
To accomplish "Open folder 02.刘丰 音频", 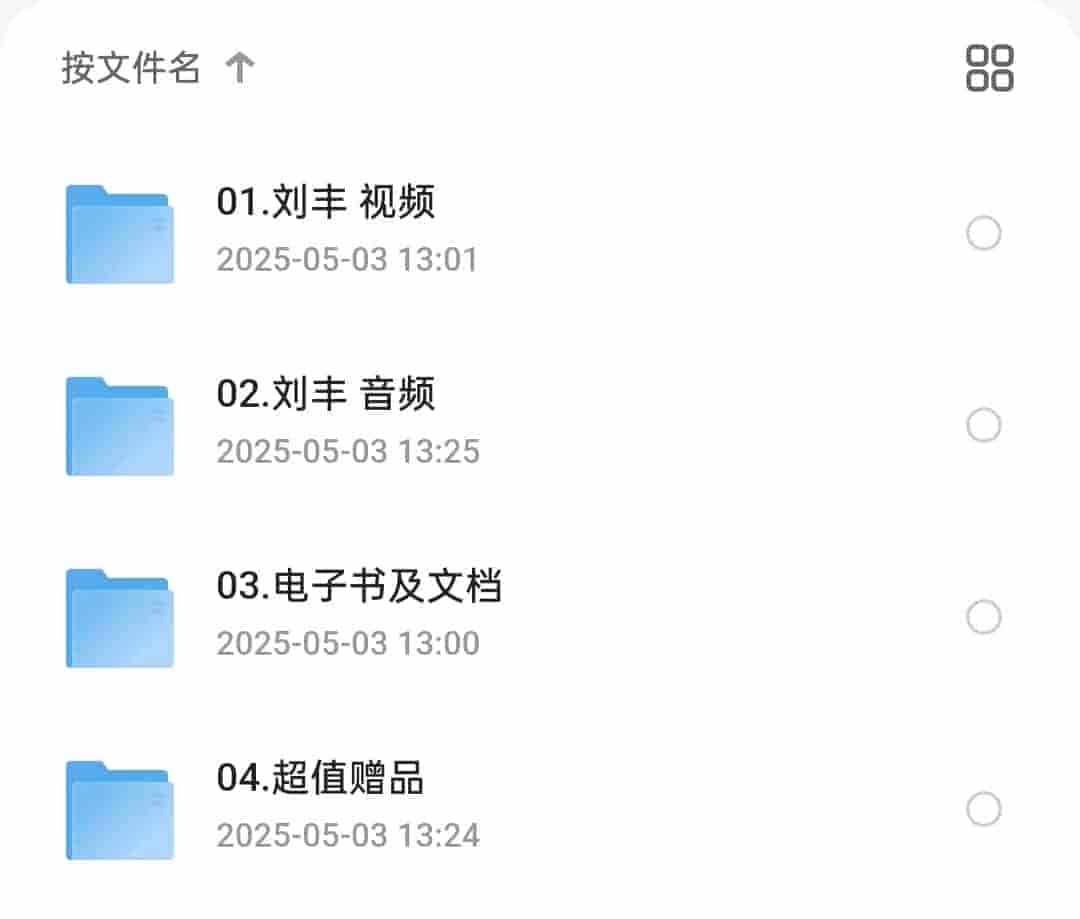I will pyautogui.click(x=326, y=395).
